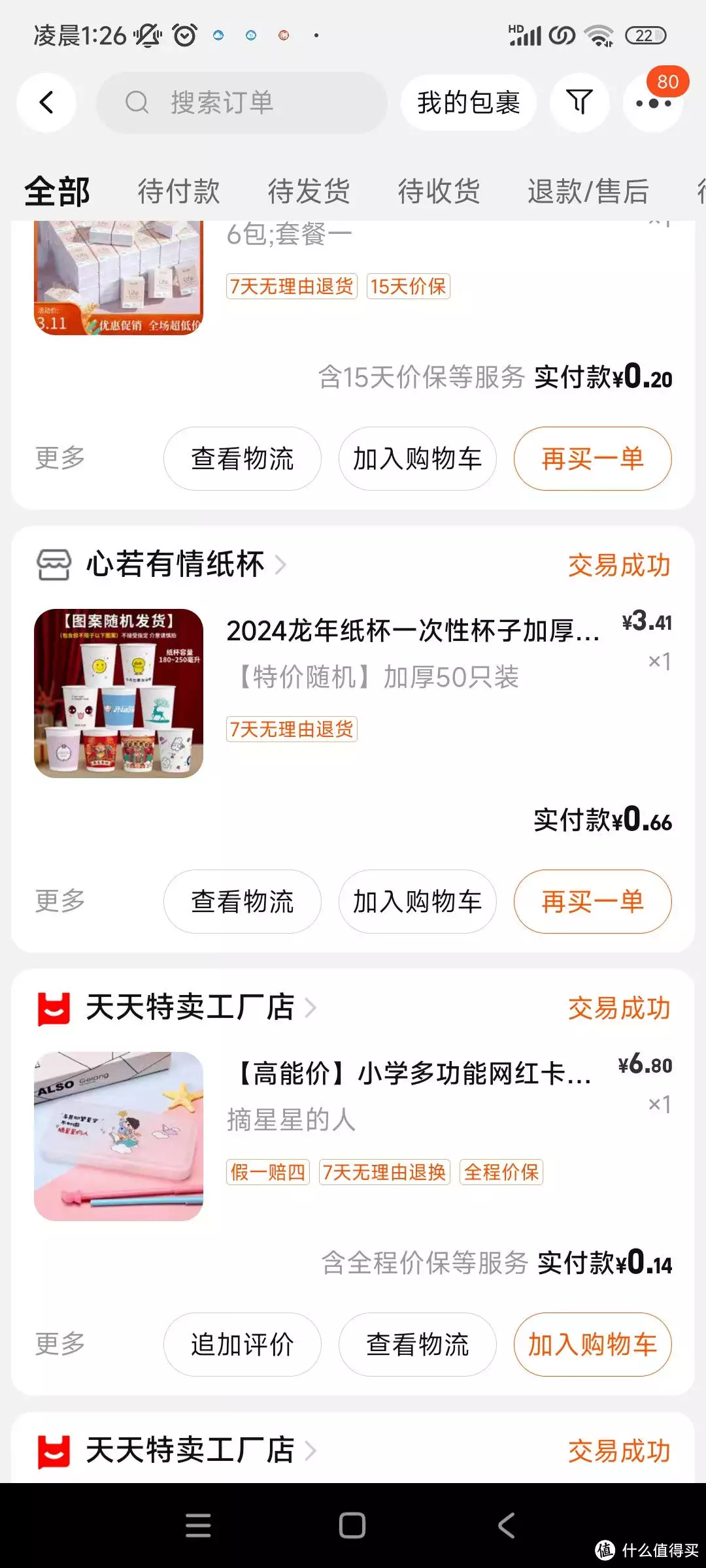706x1568 pixels.
Task: Tap the system home button
Action: tap(352, 1526)
